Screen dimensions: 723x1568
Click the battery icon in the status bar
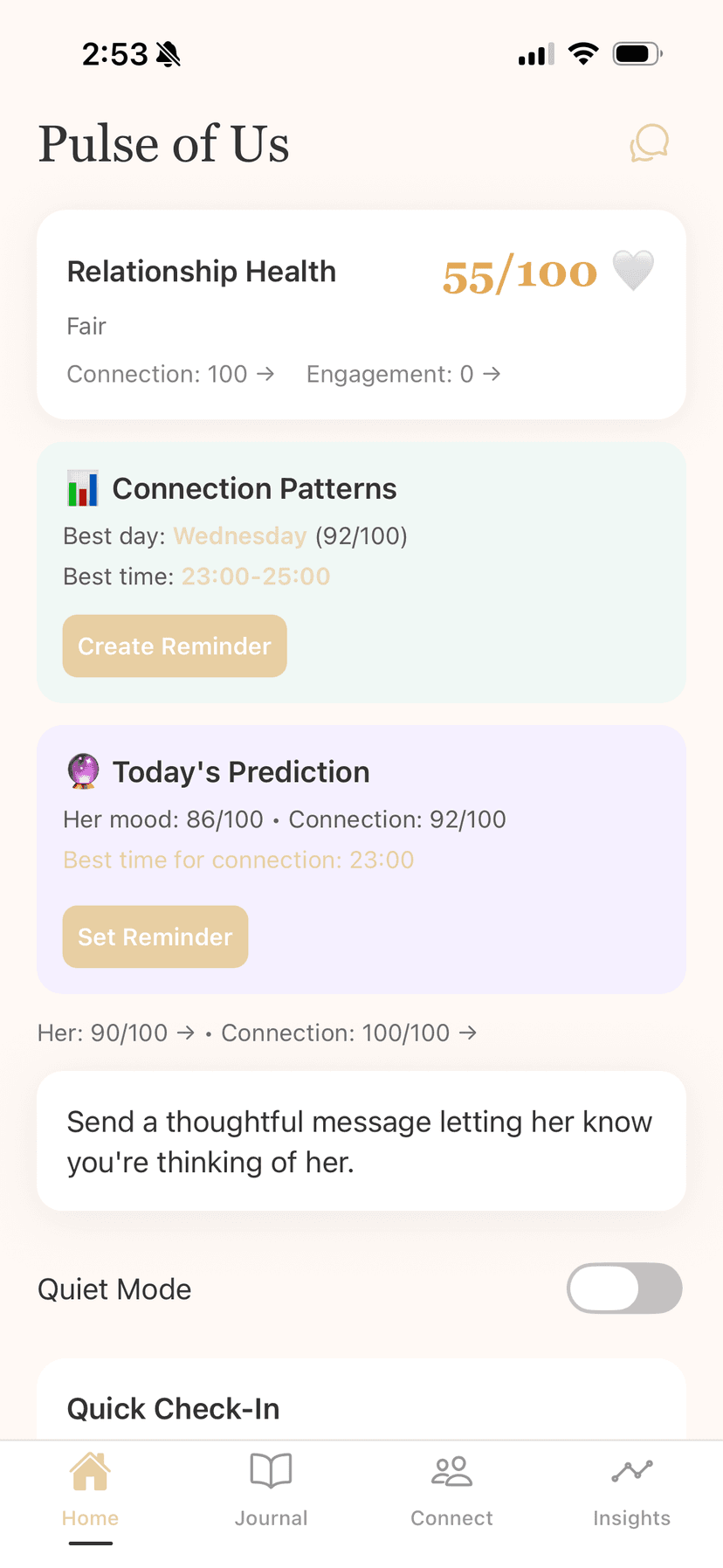click(x=637, y=53)
